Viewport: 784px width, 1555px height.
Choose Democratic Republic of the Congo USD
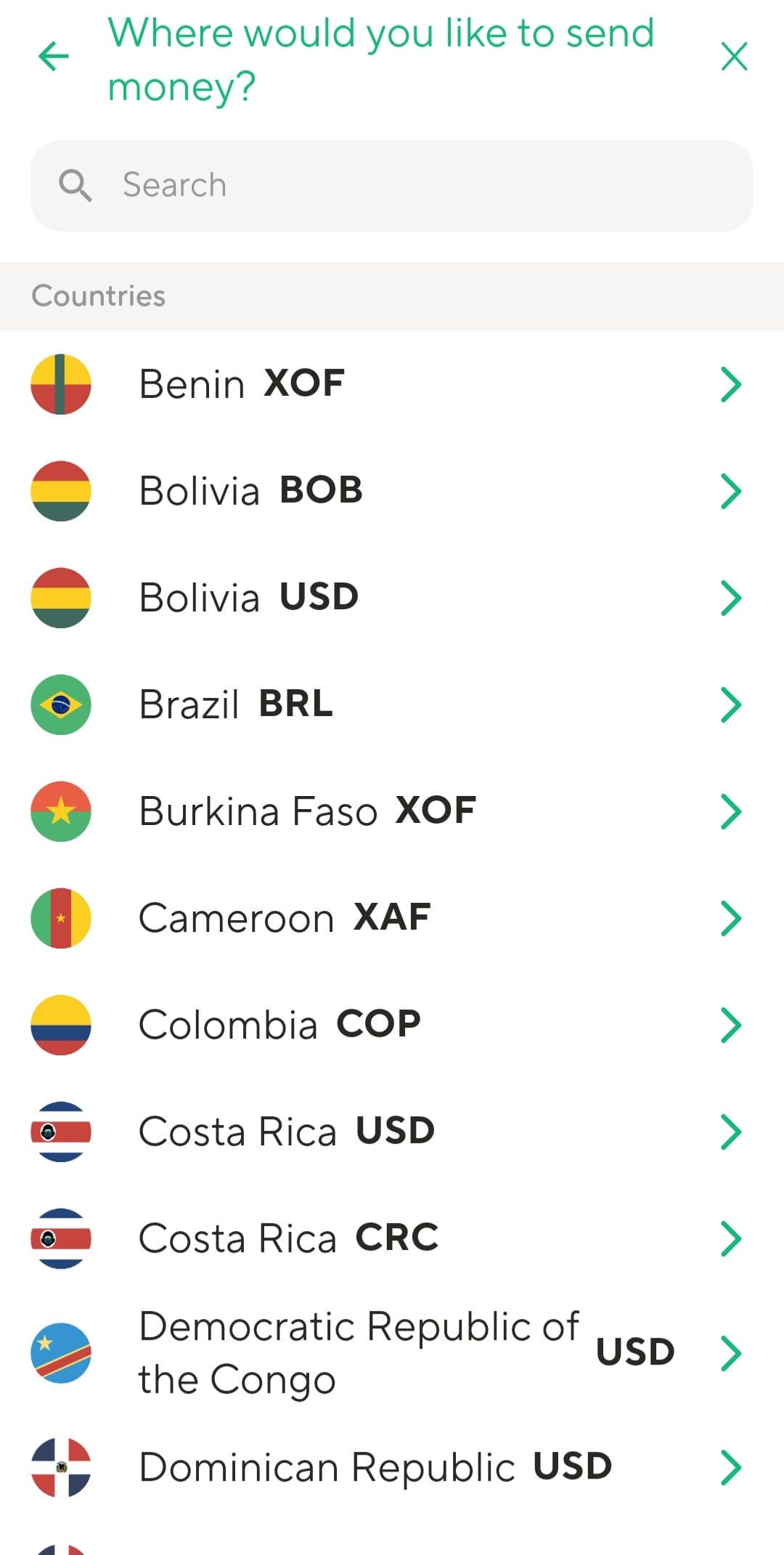392,1353
